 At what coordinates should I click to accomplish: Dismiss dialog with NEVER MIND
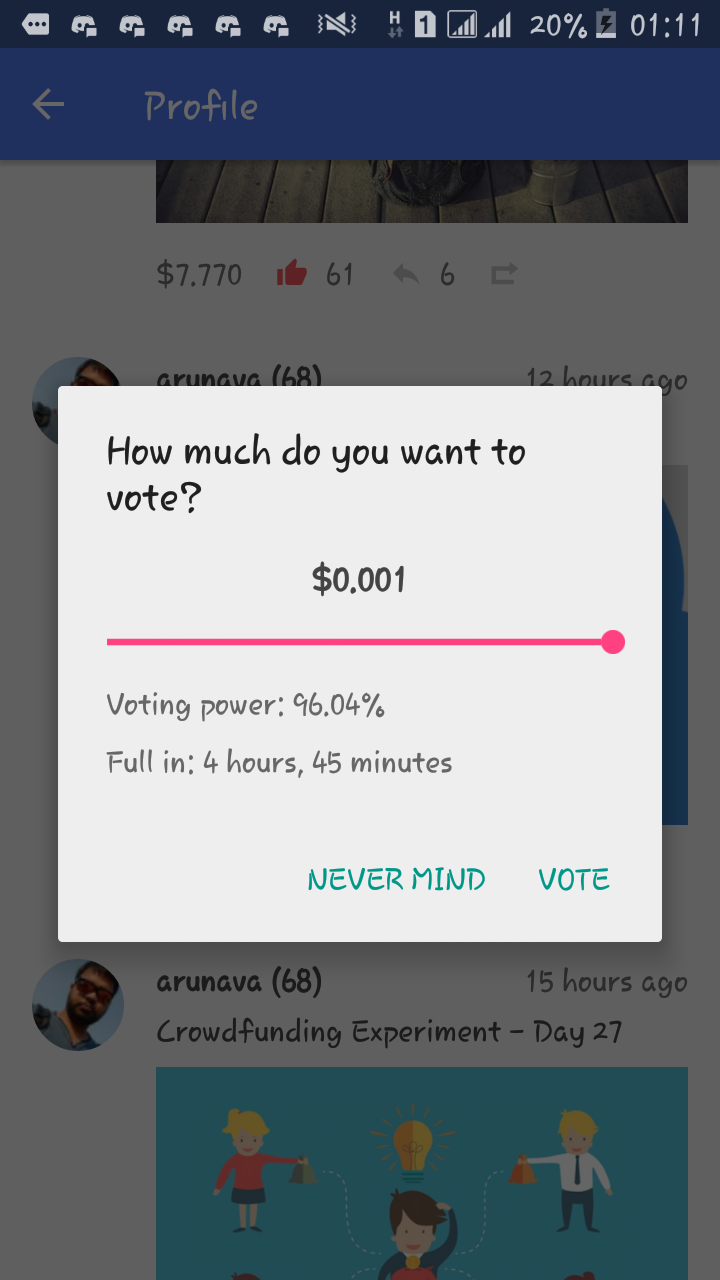click(396, 880)
